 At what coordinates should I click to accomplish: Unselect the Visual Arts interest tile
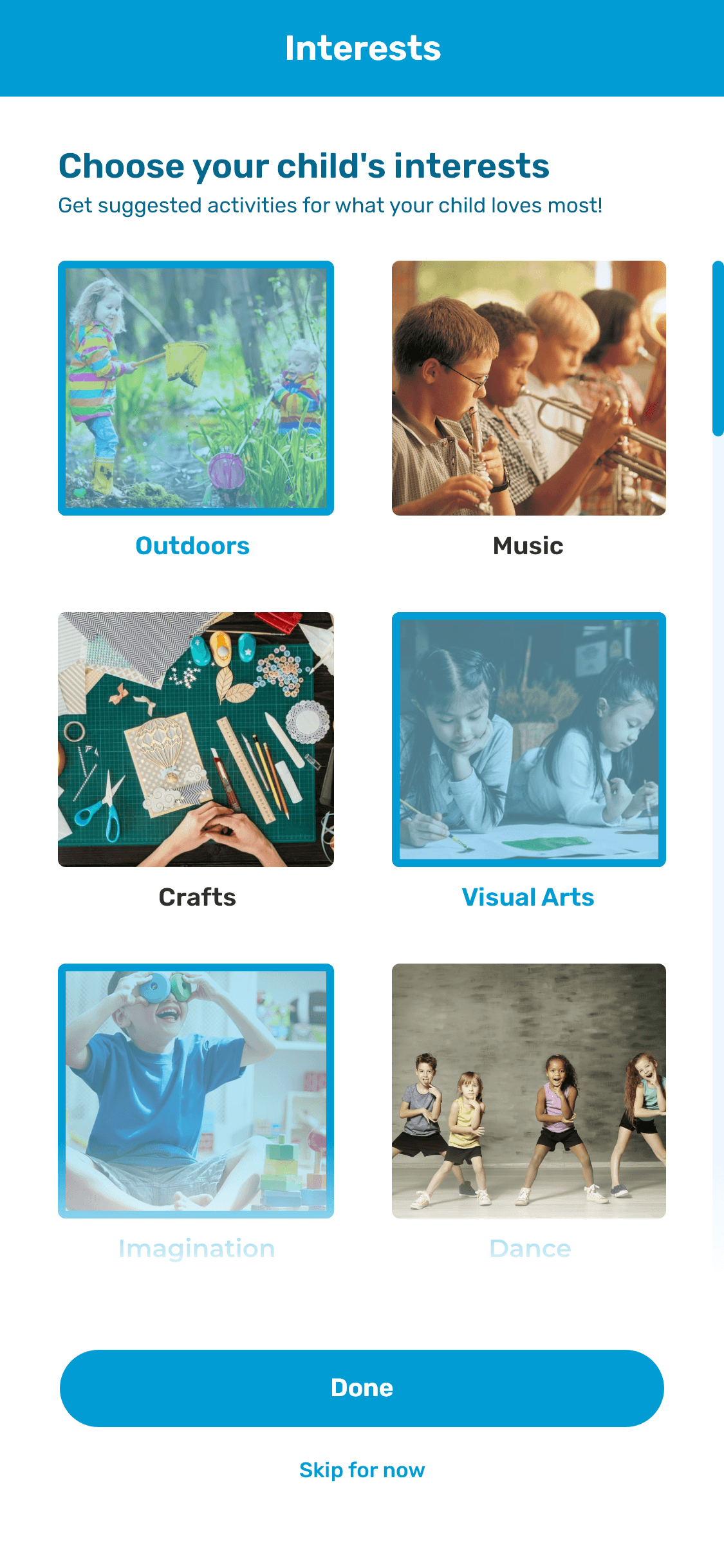coord(528,739)
